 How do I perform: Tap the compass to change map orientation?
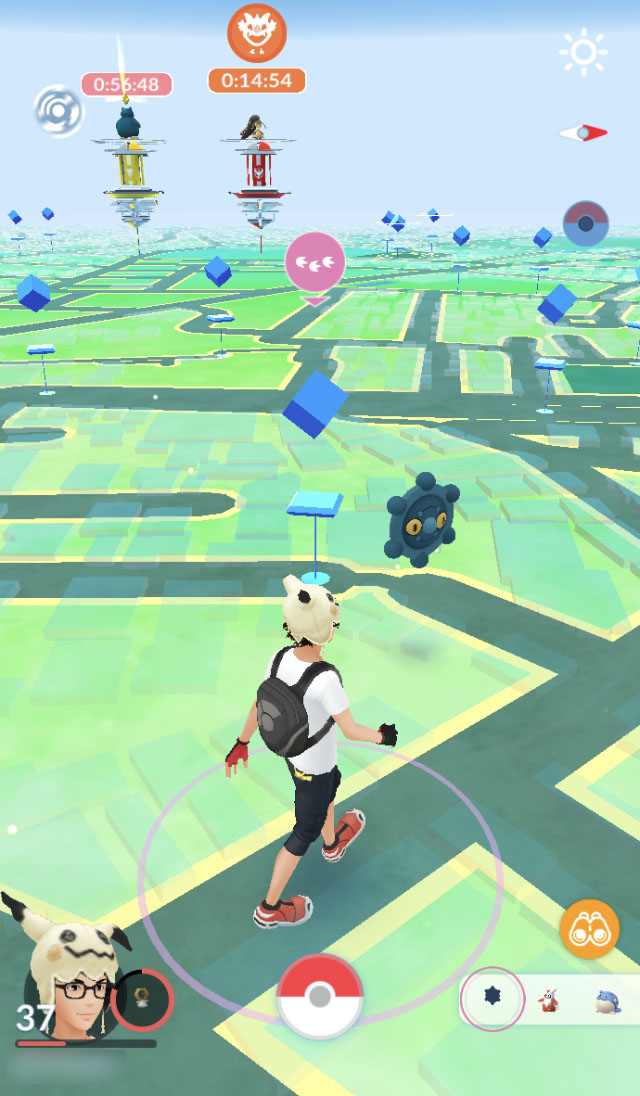coord(584,133)
